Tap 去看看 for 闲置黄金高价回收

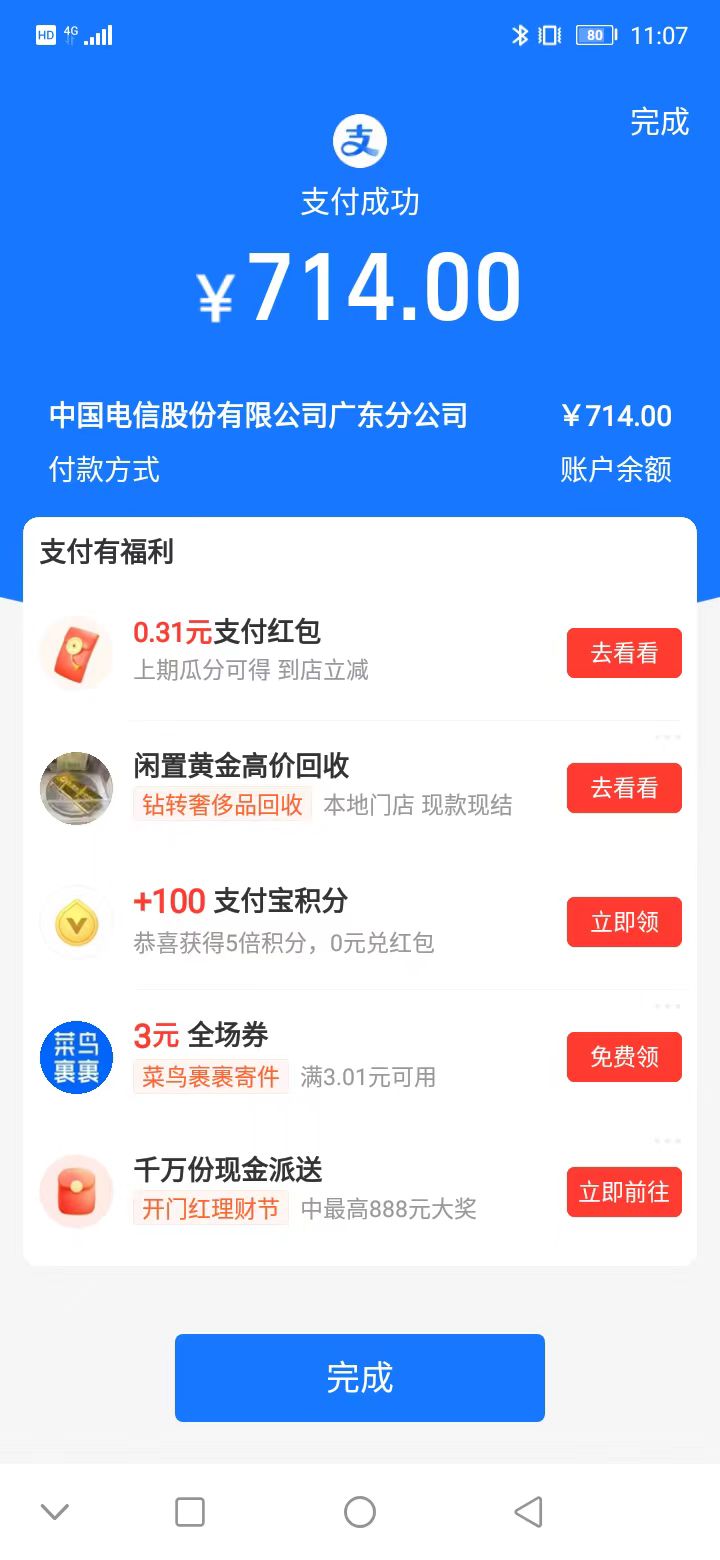coord(624,788)
